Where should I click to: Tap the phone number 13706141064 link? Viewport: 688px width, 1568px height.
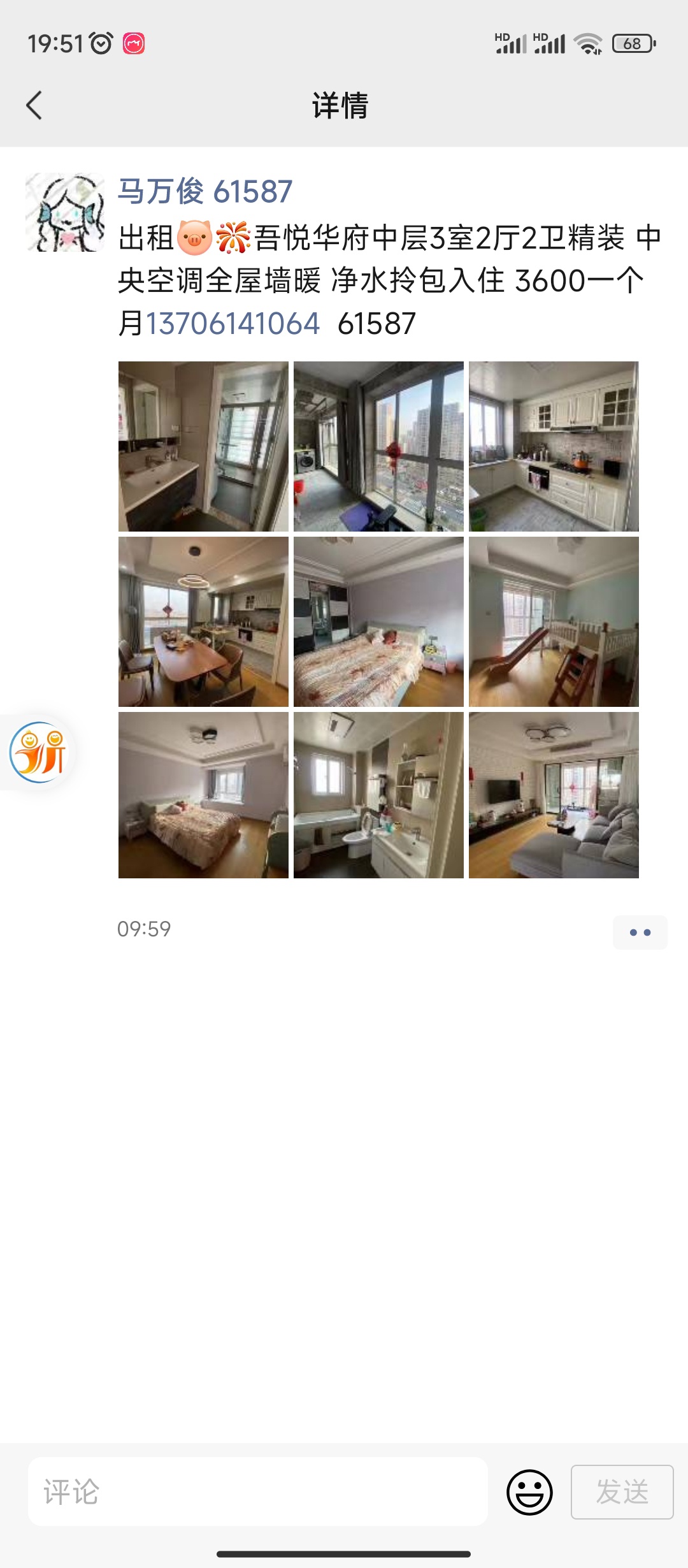pos(233,323)
